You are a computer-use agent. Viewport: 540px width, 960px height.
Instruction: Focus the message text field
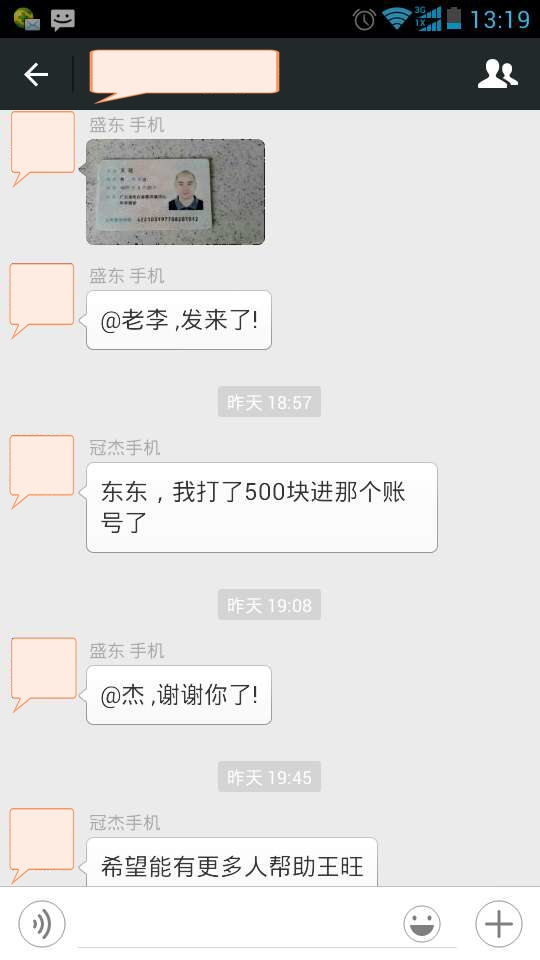(236, 924)
